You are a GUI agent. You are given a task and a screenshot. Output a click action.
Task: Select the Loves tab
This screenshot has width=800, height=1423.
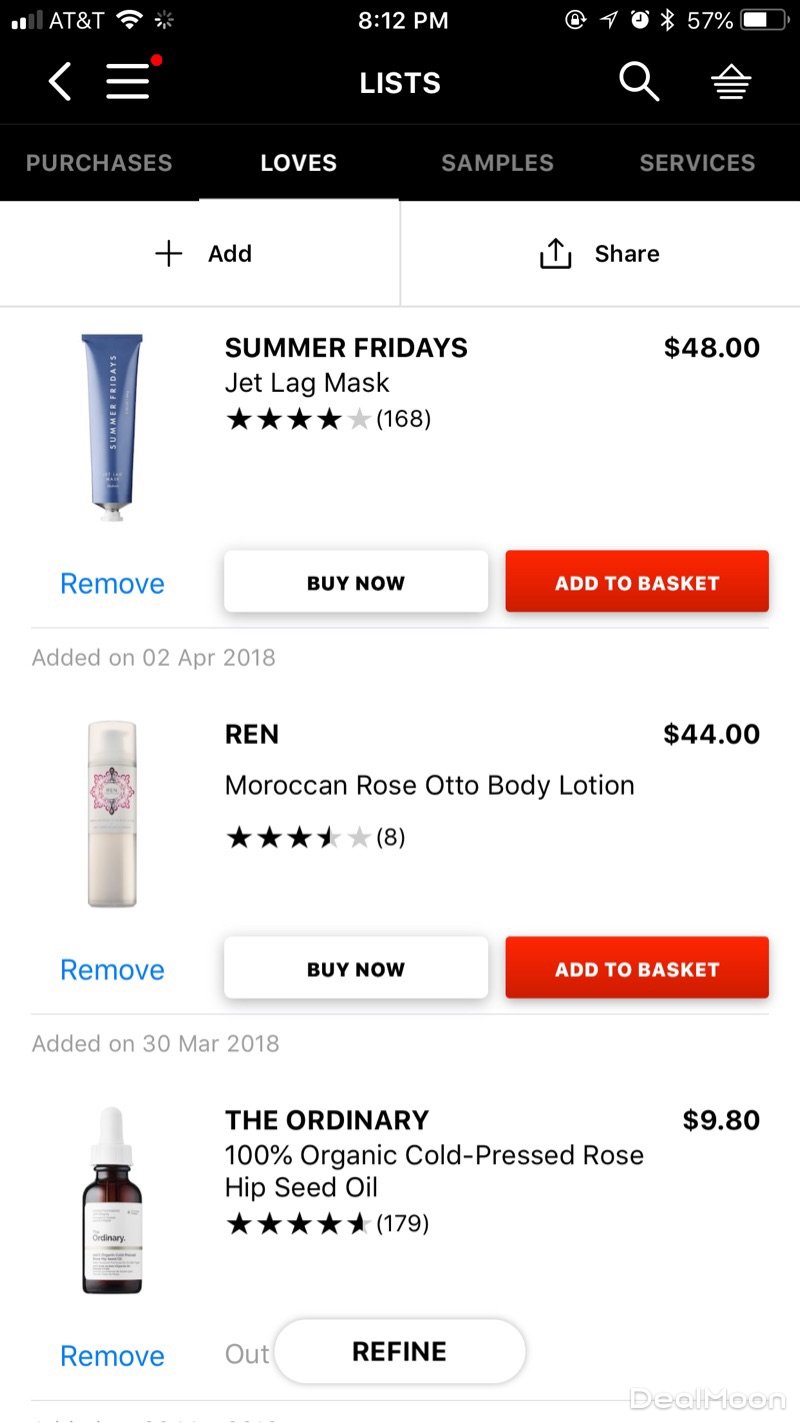[x=298, y=163]
